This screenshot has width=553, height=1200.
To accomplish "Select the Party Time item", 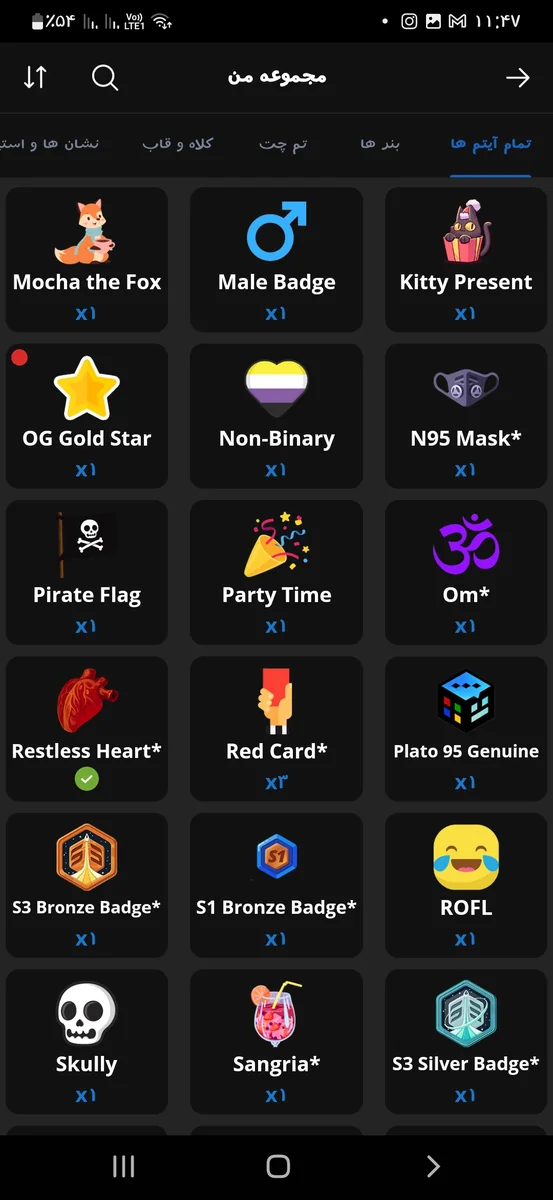I will 276,572.
